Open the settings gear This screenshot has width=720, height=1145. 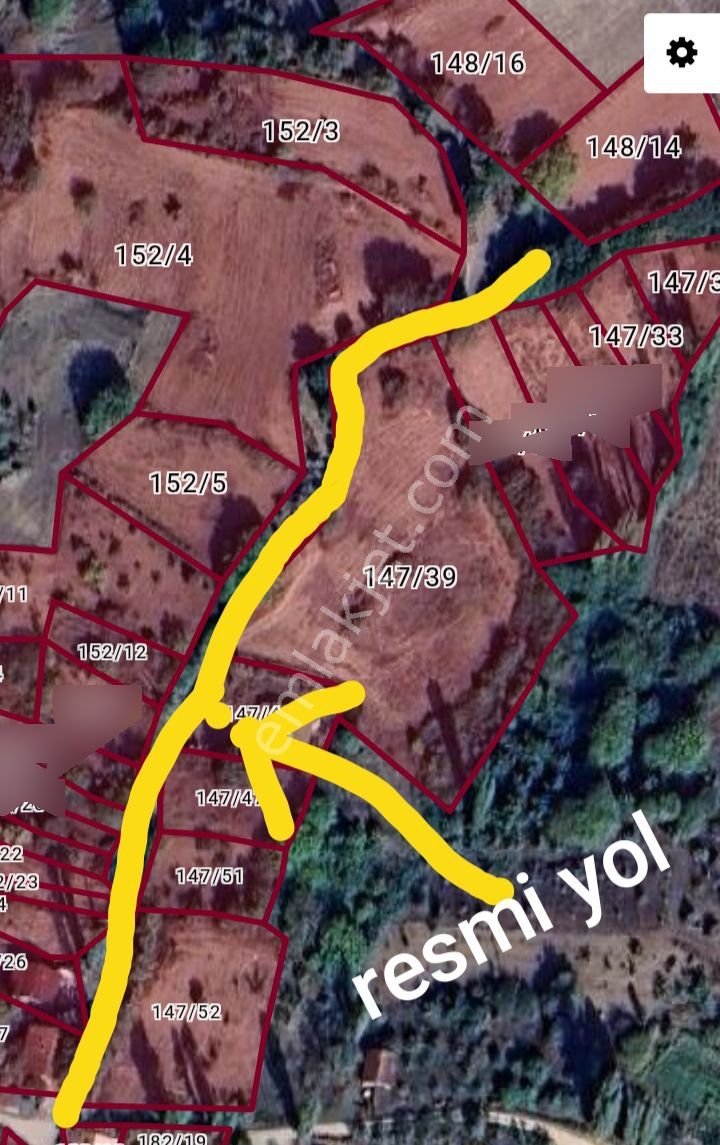coord(682,53)
